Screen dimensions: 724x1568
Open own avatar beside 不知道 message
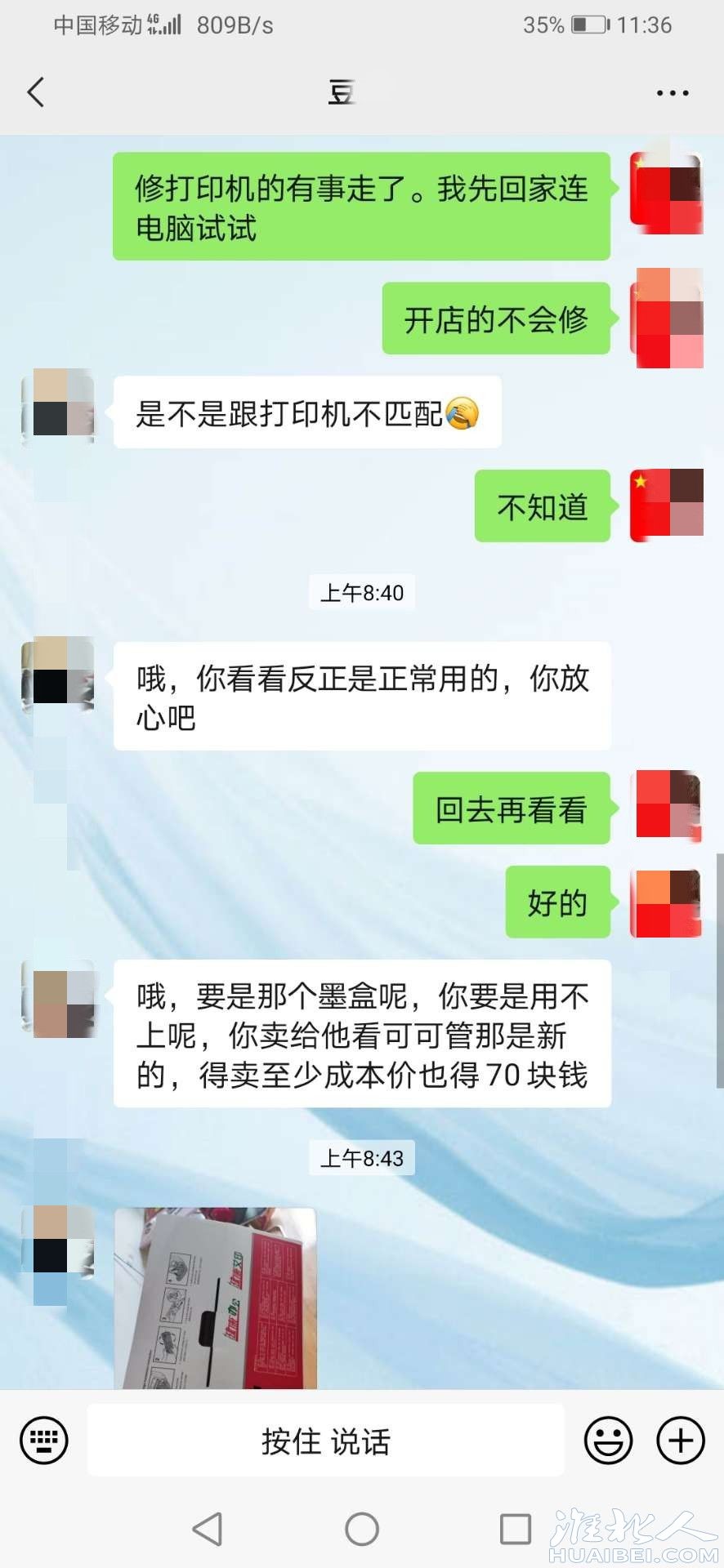[667, 505]
